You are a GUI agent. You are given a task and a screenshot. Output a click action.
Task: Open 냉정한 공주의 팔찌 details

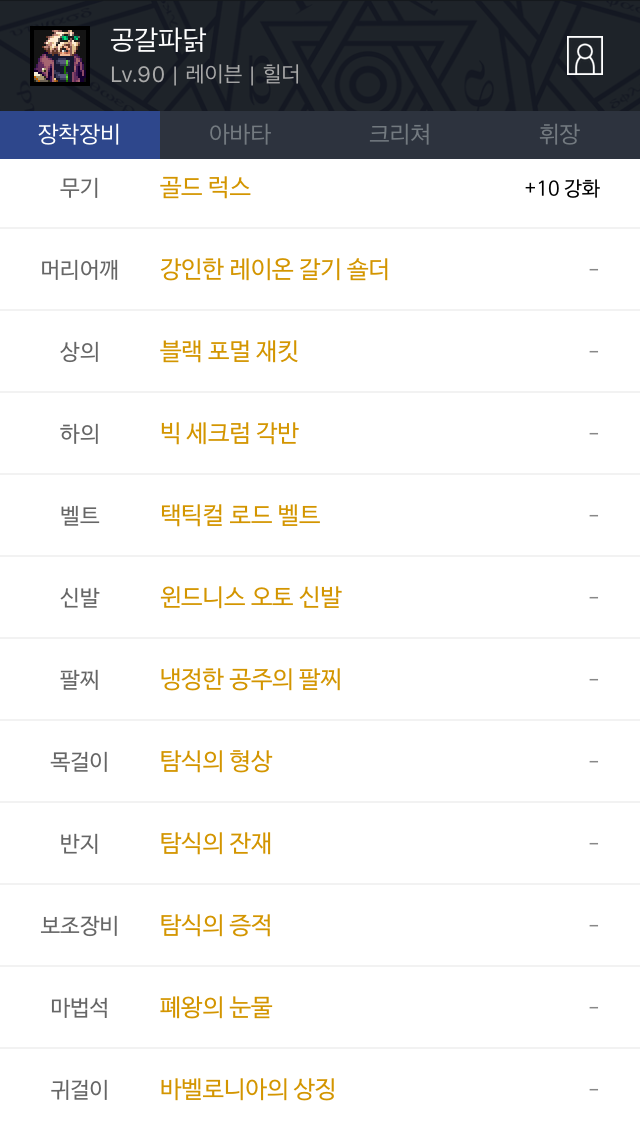point(250,680)
